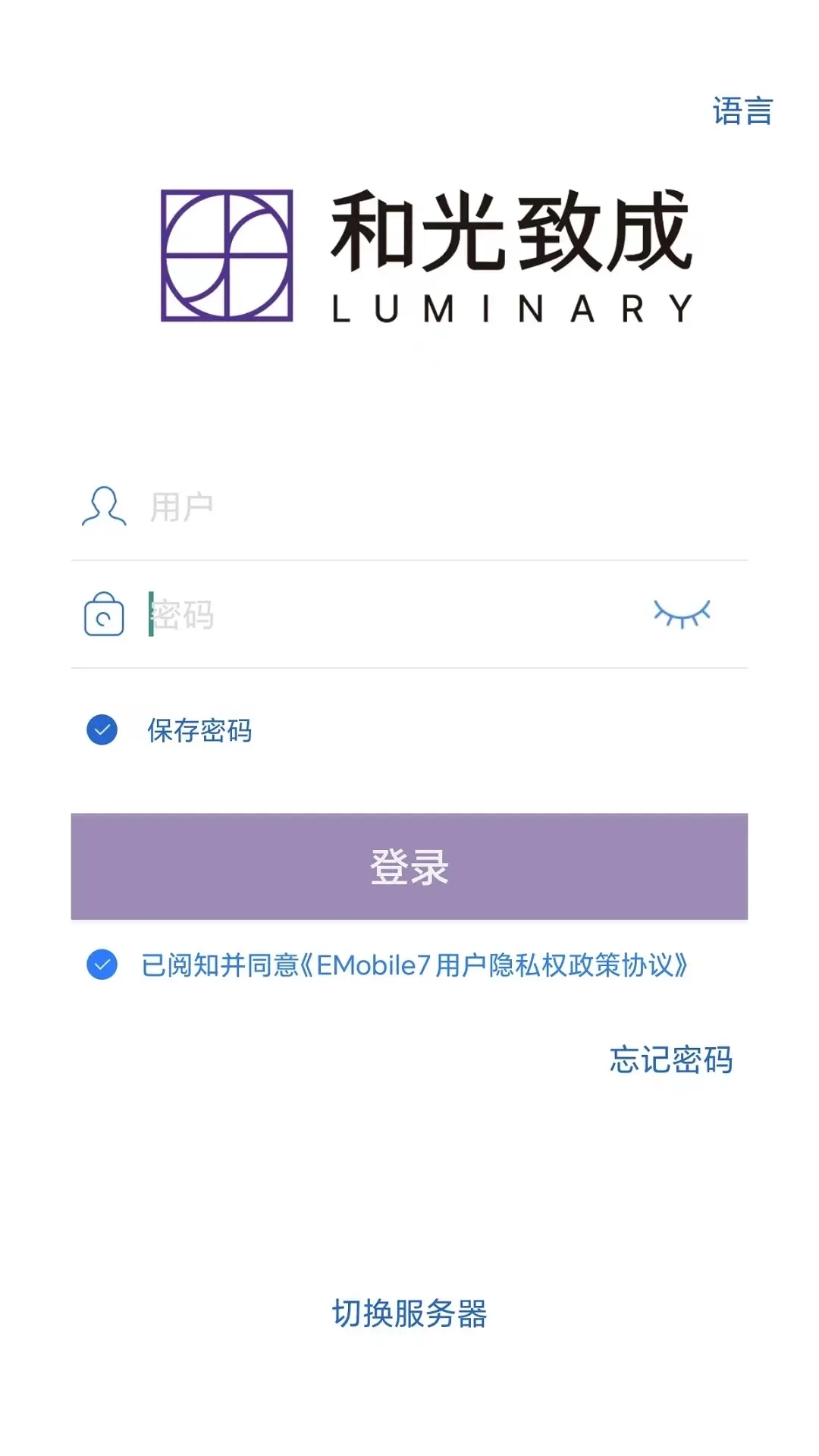819x1456 pixels.
Task: Click the padlock icon beside the password field
Action: click(x=104, y=616)
